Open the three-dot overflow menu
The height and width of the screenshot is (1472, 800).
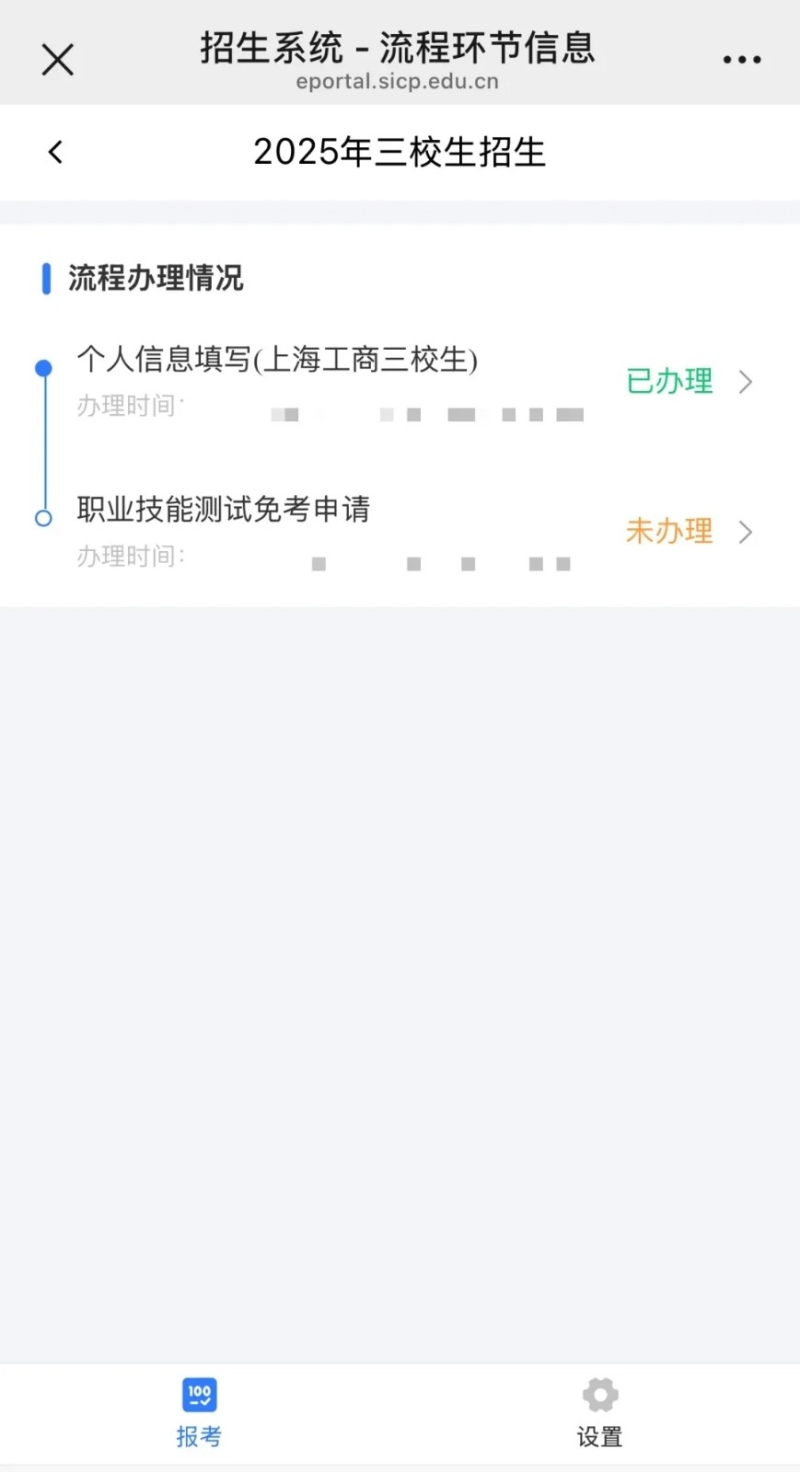pos(741,60)
